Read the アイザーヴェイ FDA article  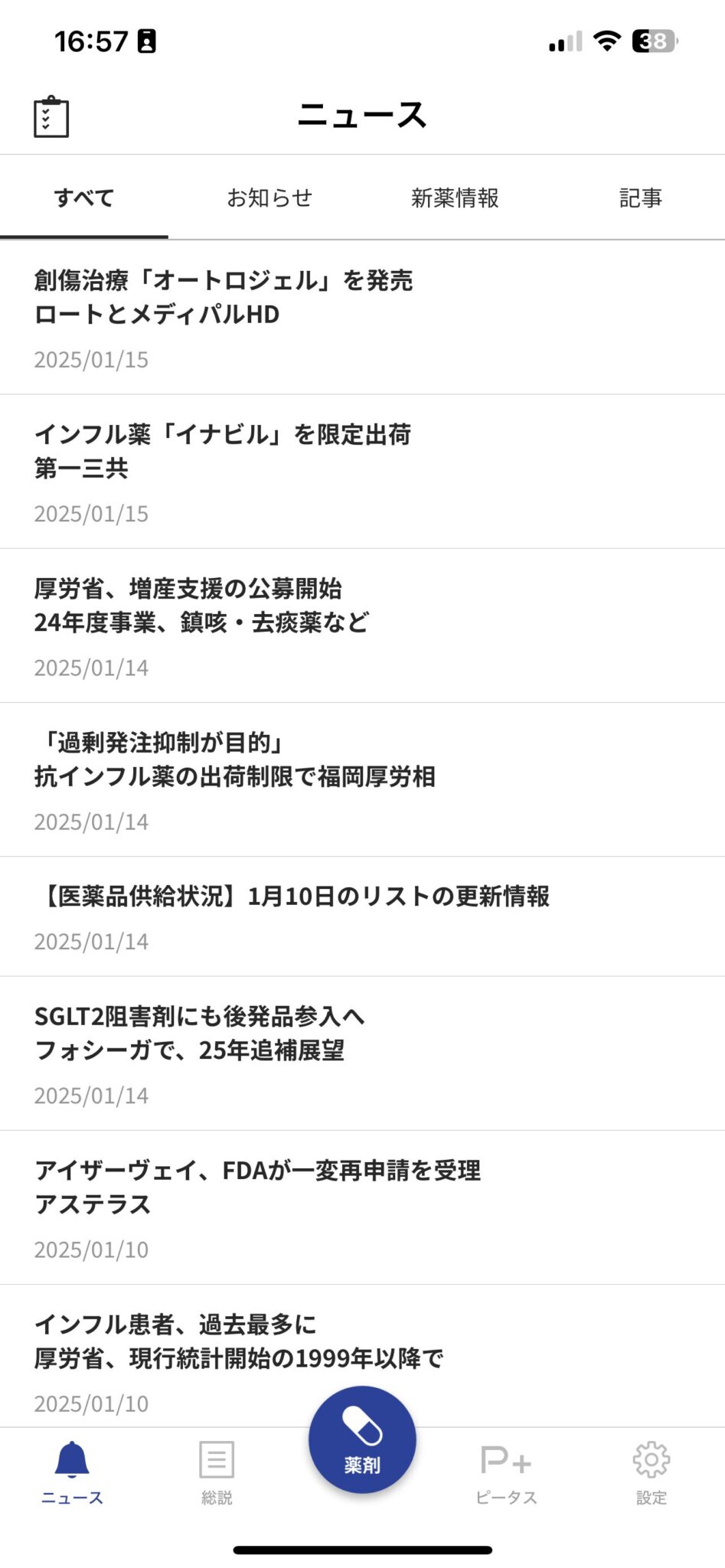point(257,1187)
